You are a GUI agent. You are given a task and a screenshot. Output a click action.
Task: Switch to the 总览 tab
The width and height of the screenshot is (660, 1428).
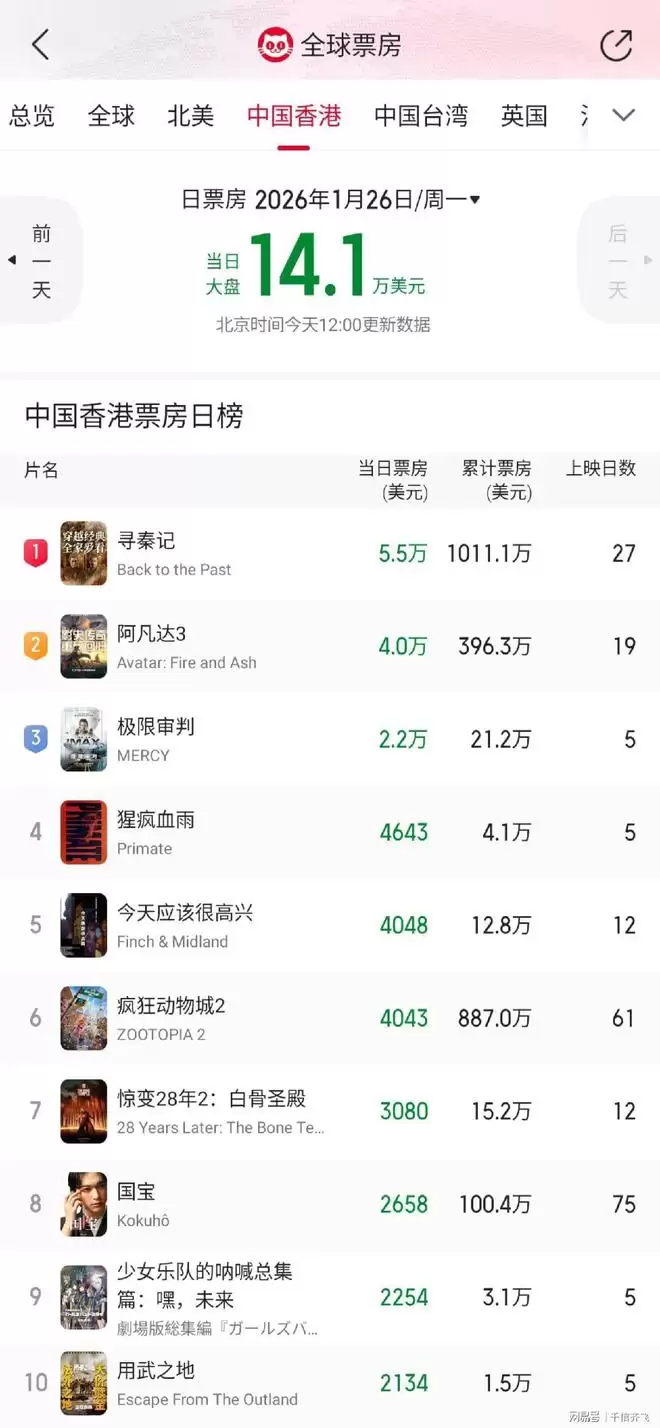click(32, 116)
